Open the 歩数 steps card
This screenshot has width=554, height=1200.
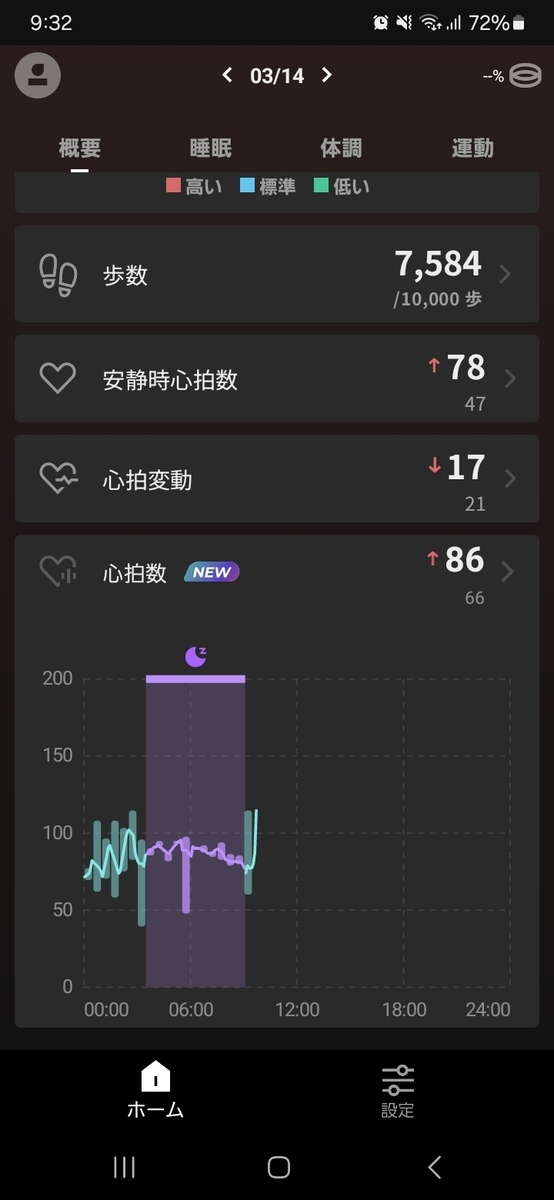tap(277, 274)
